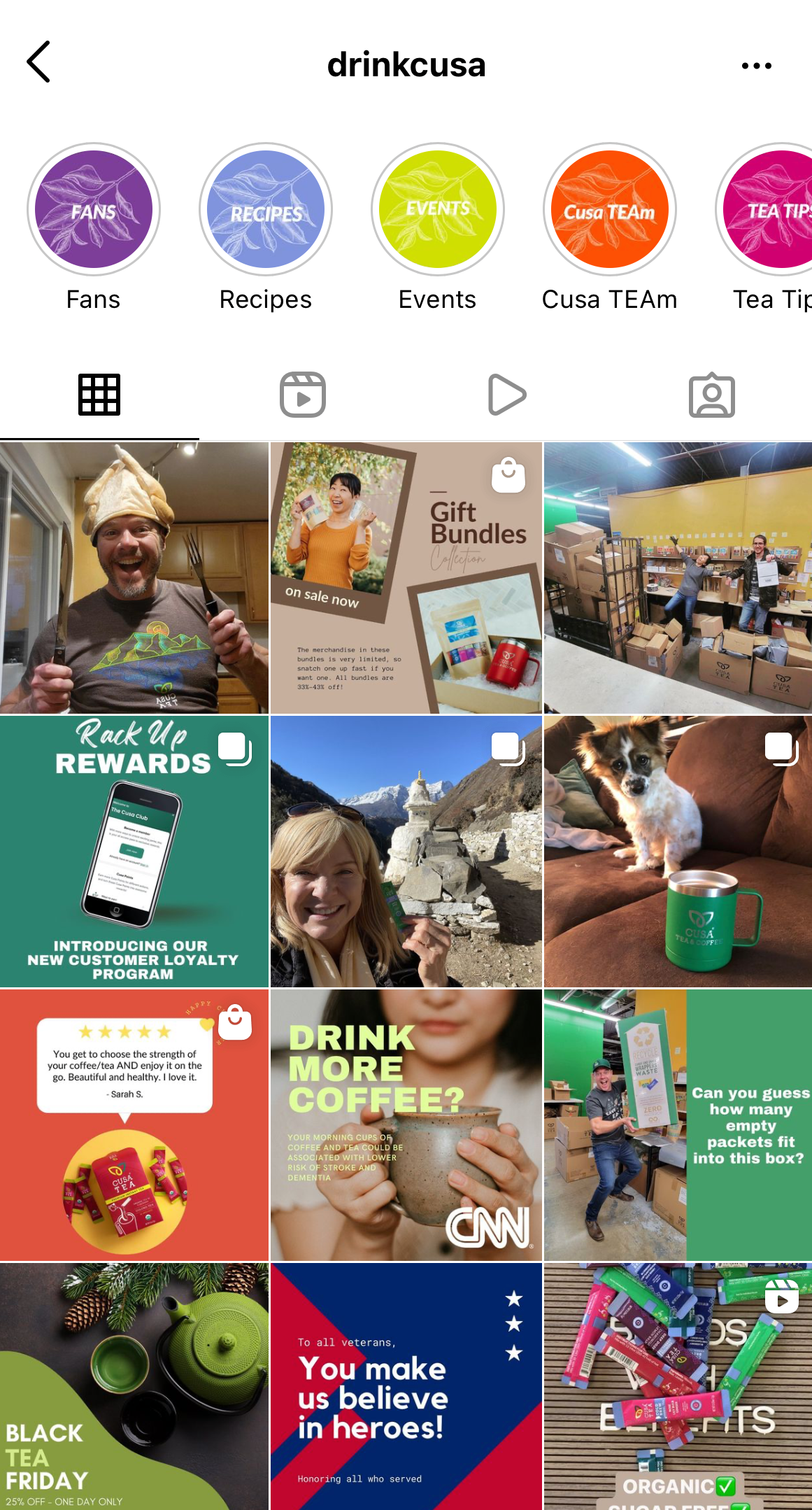Image resolution: width=812 pixels, height=1510 pixels.
Task: Open the dog with green mug post
Action: point(678,852)
